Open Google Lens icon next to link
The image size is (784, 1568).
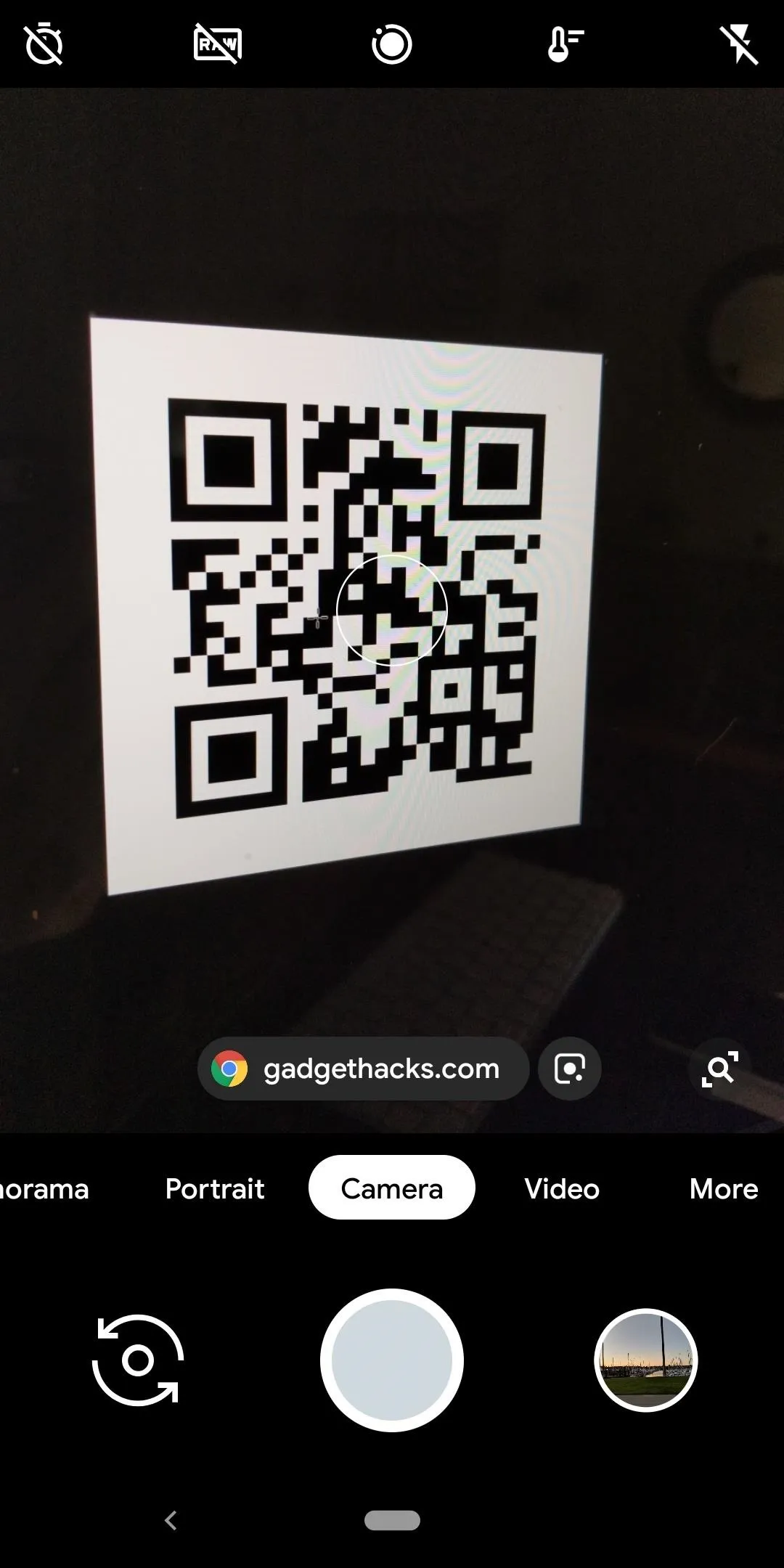(569, 1069)
